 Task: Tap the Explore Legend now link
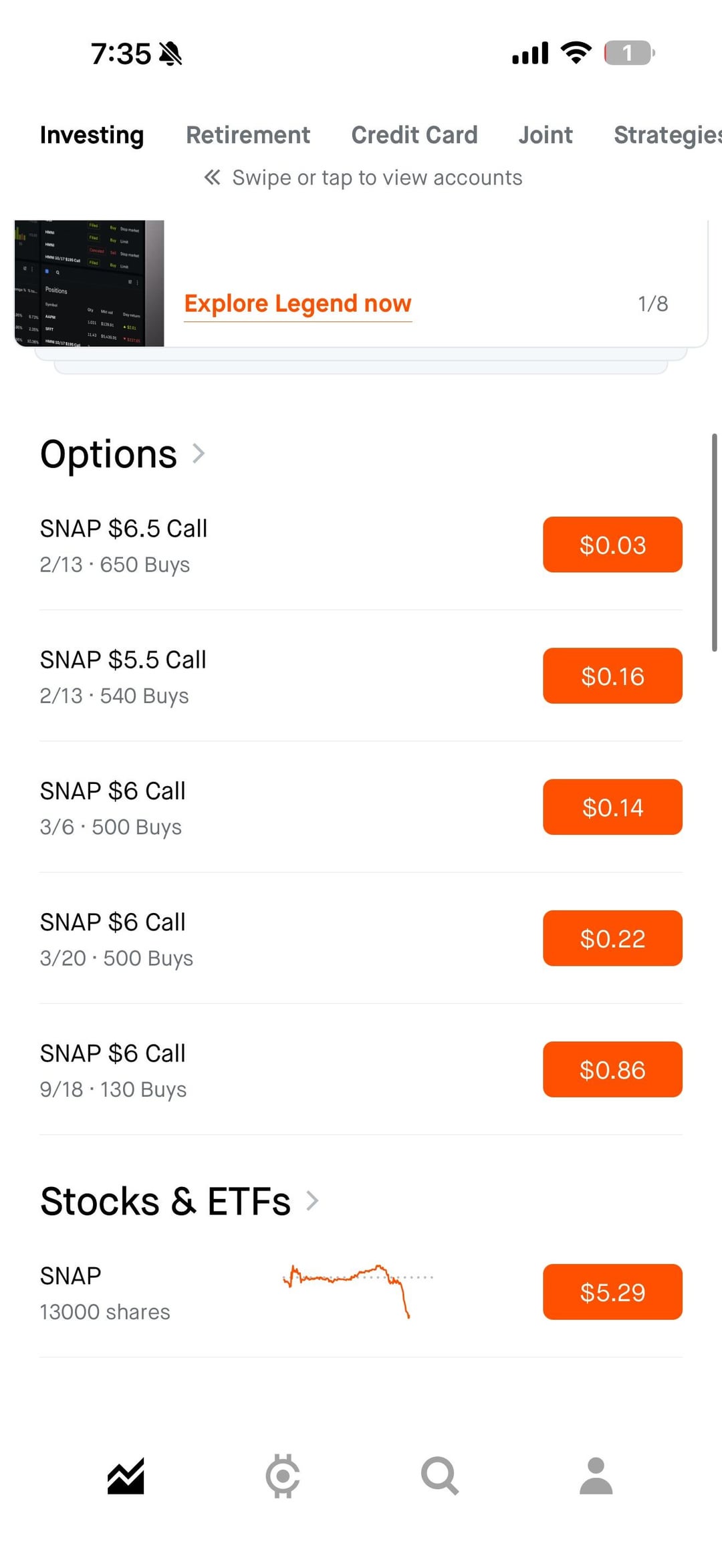click(297, 304)
